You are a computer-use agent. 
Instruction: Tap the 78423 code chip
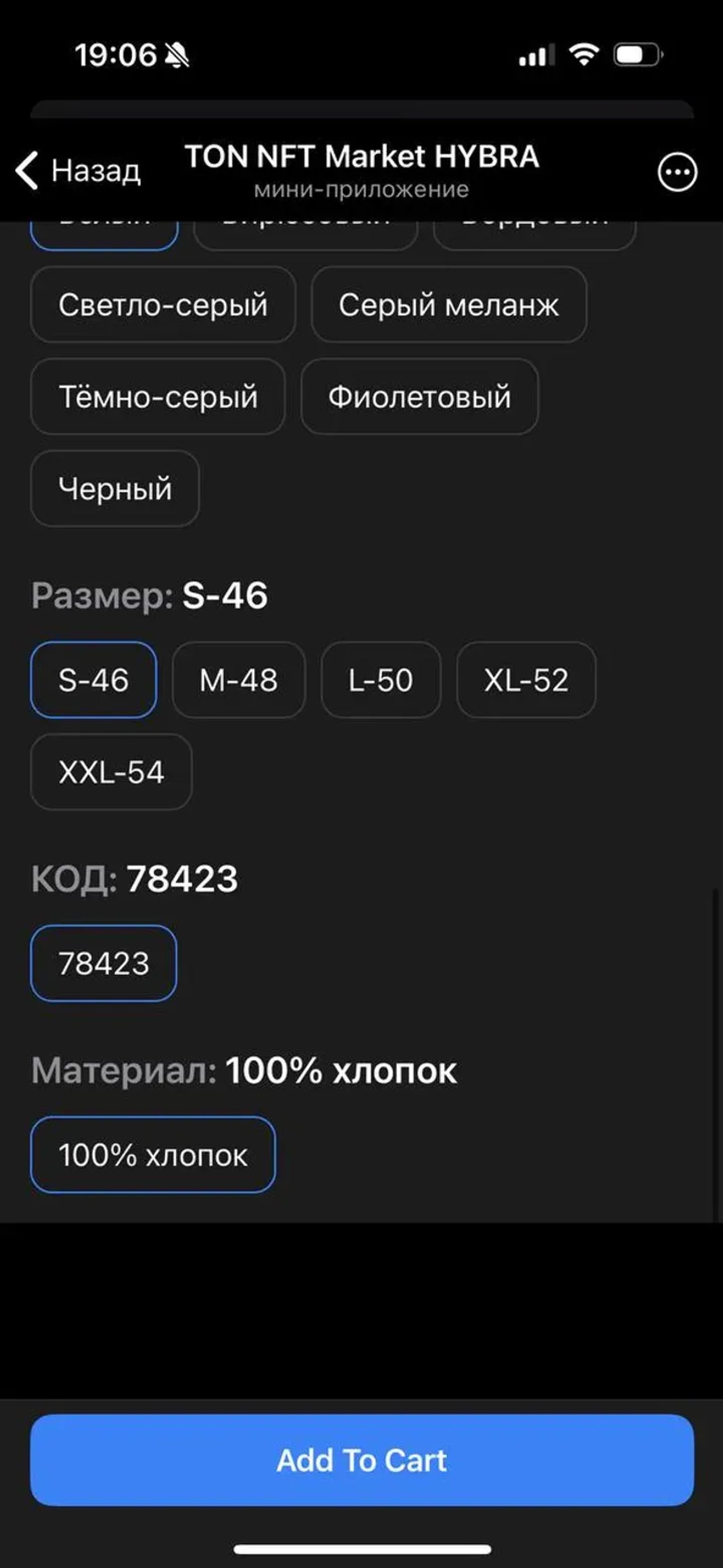click(103, 964)
